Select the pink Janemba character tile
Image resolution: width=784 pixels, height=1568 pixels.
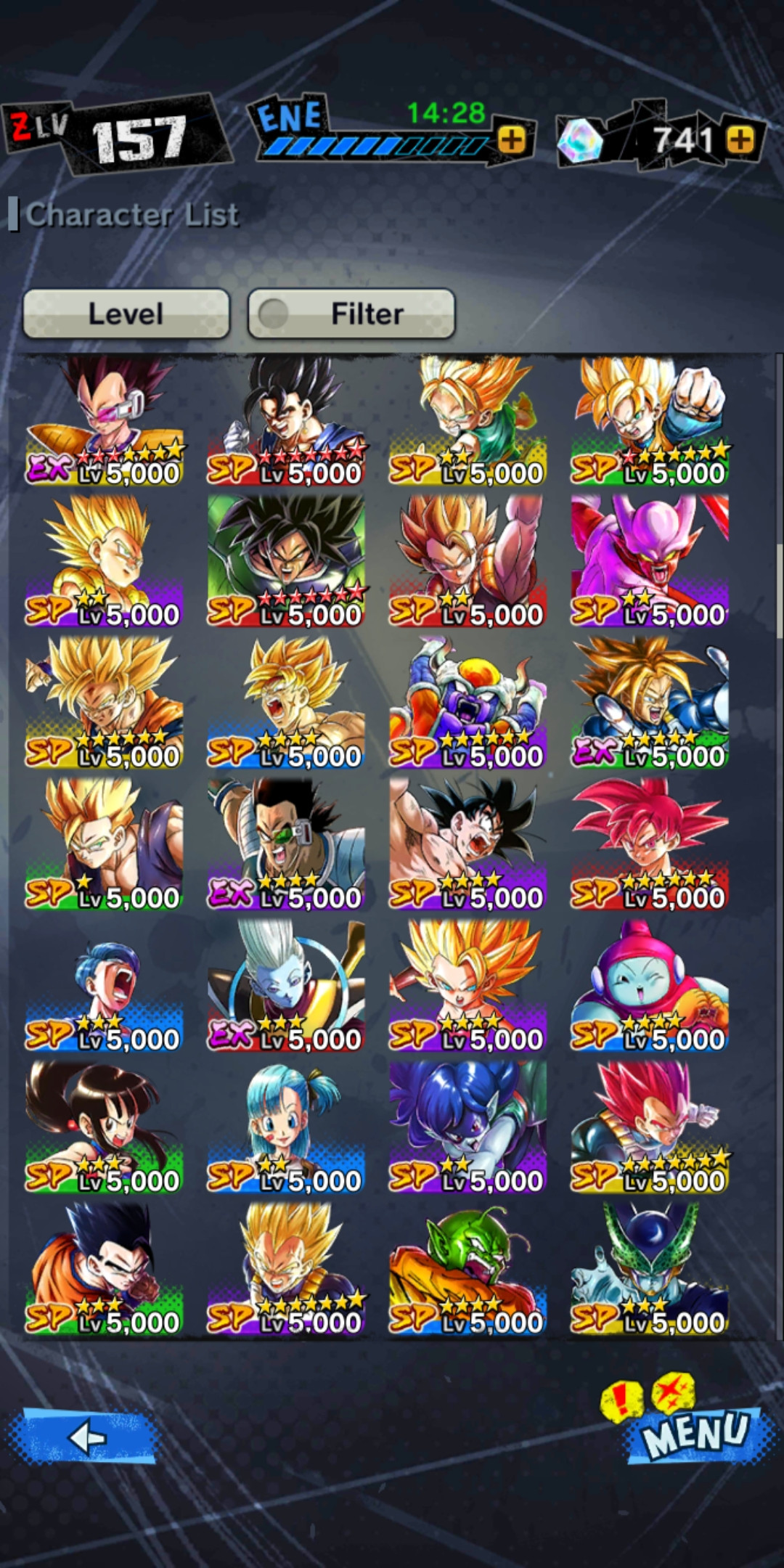(650, 561)
